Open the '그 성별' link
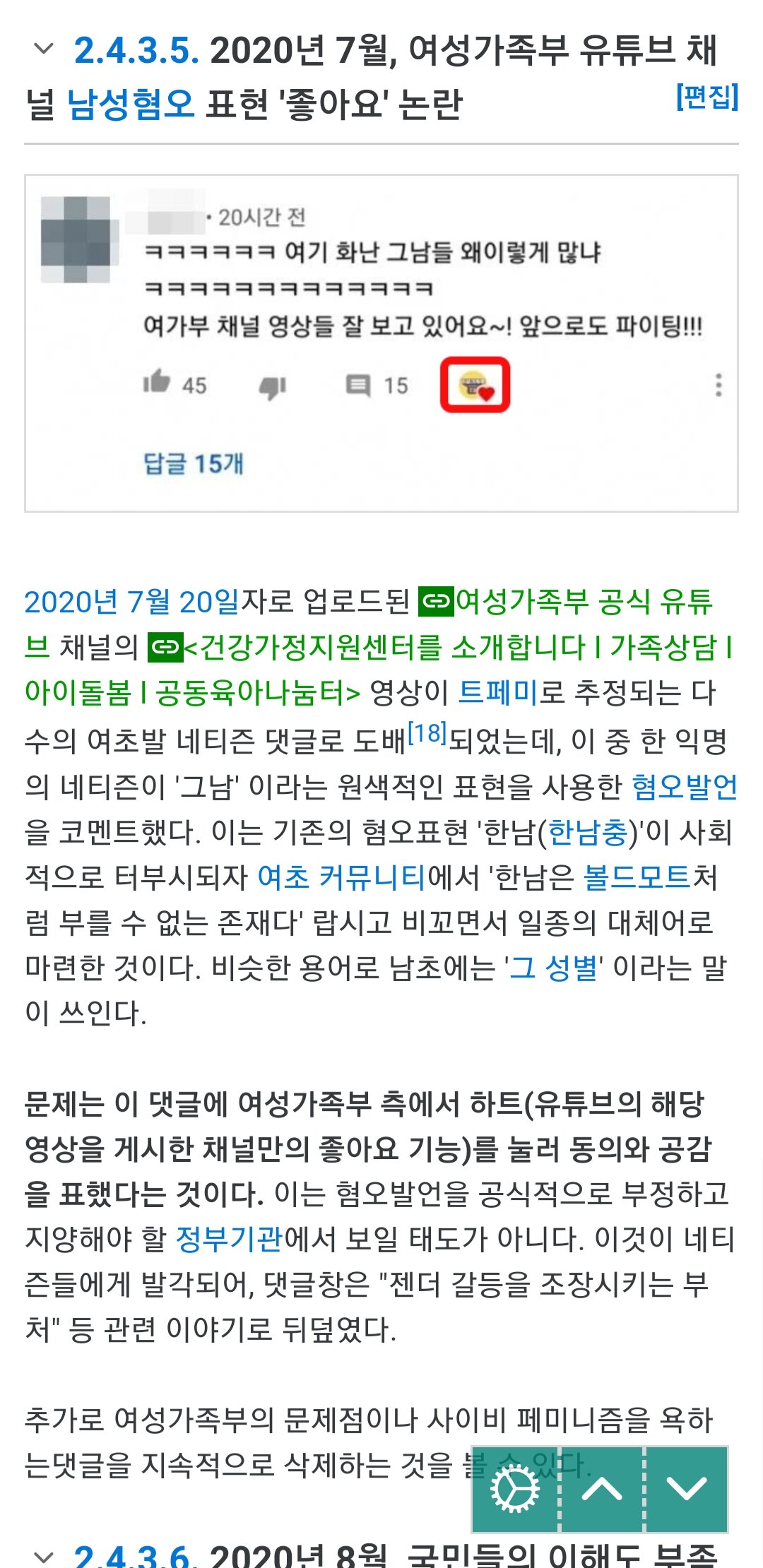 coord(553,968)
